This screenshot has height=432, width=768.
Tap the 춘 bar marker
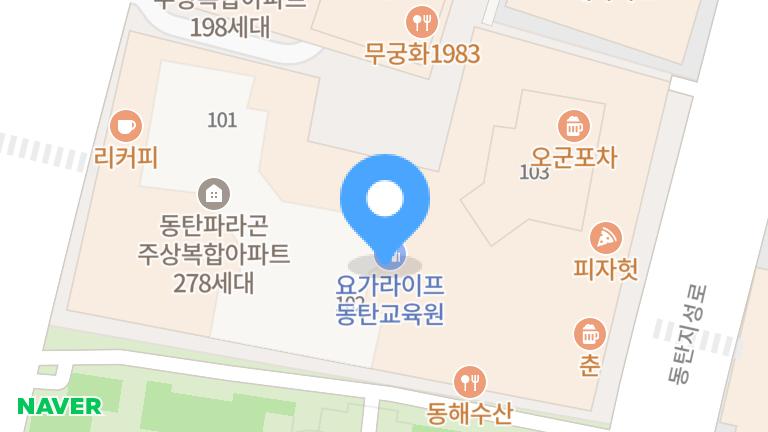point(589,334)
